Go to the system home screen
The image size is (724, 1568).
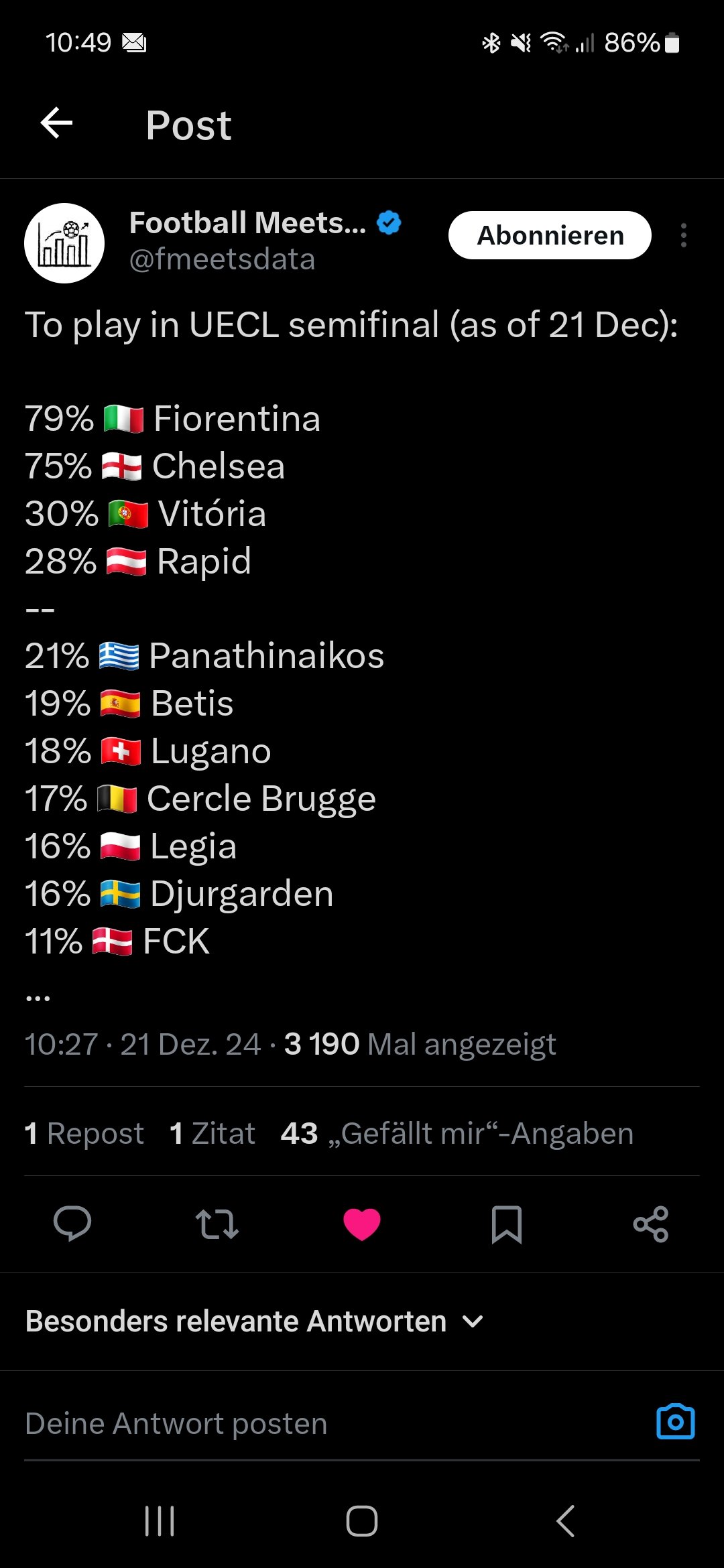362,1520
